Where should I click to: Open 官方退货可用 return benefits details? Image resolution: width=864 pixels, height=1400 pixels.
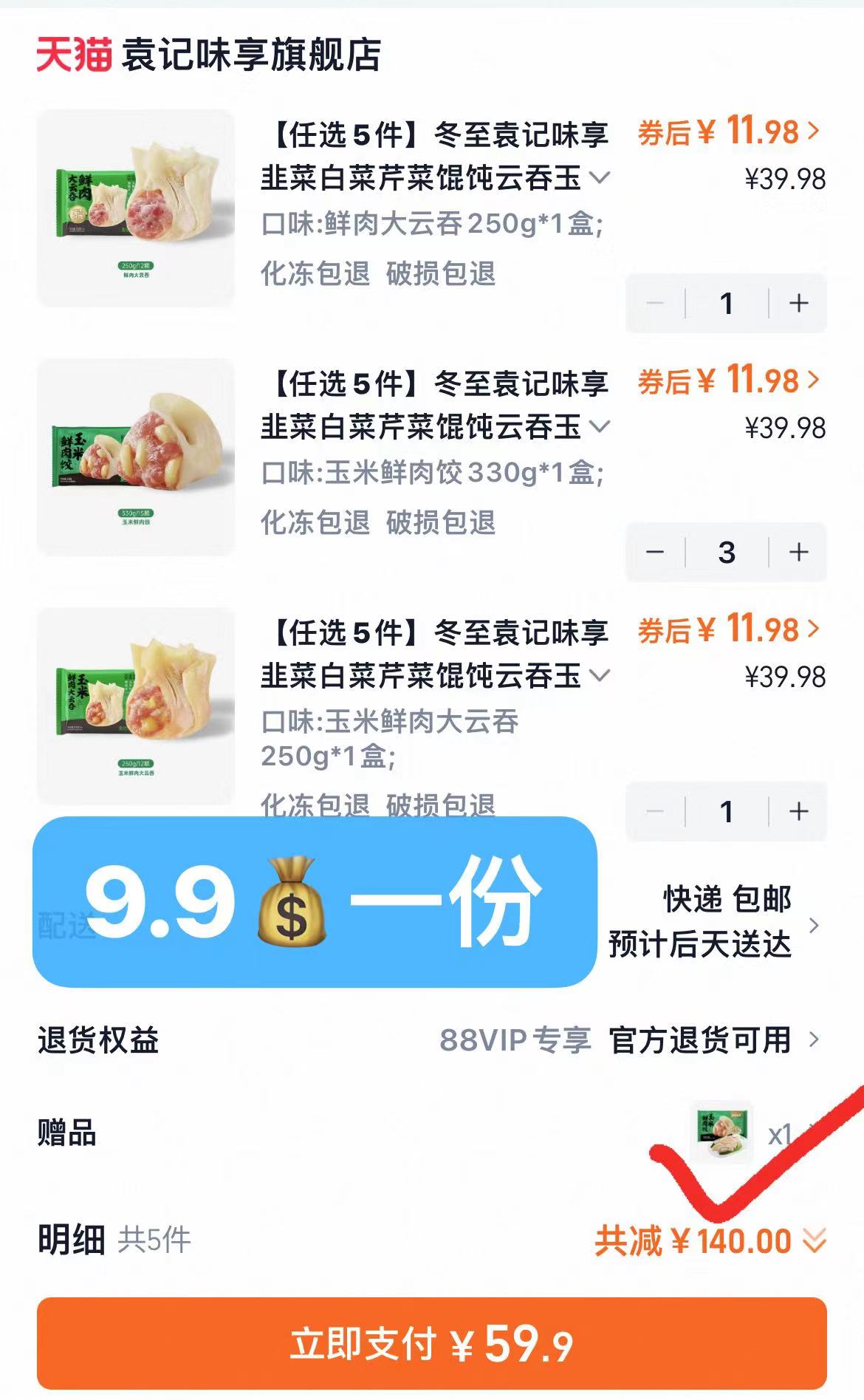point(702,1039)
